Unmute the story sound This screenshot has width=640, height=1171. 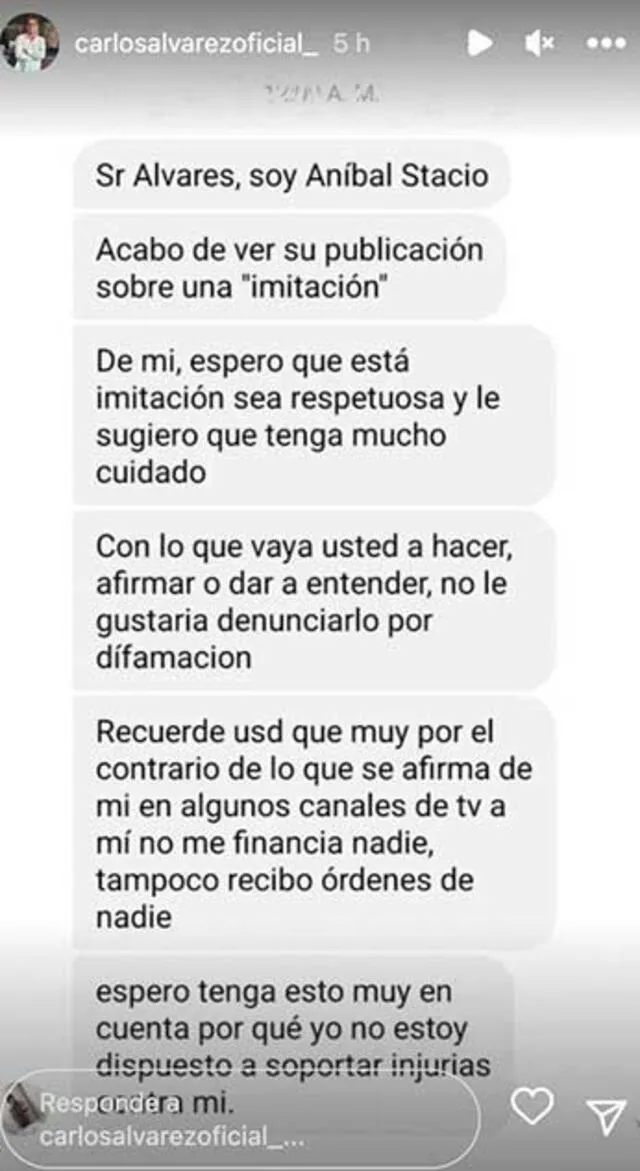coord(540,43)
